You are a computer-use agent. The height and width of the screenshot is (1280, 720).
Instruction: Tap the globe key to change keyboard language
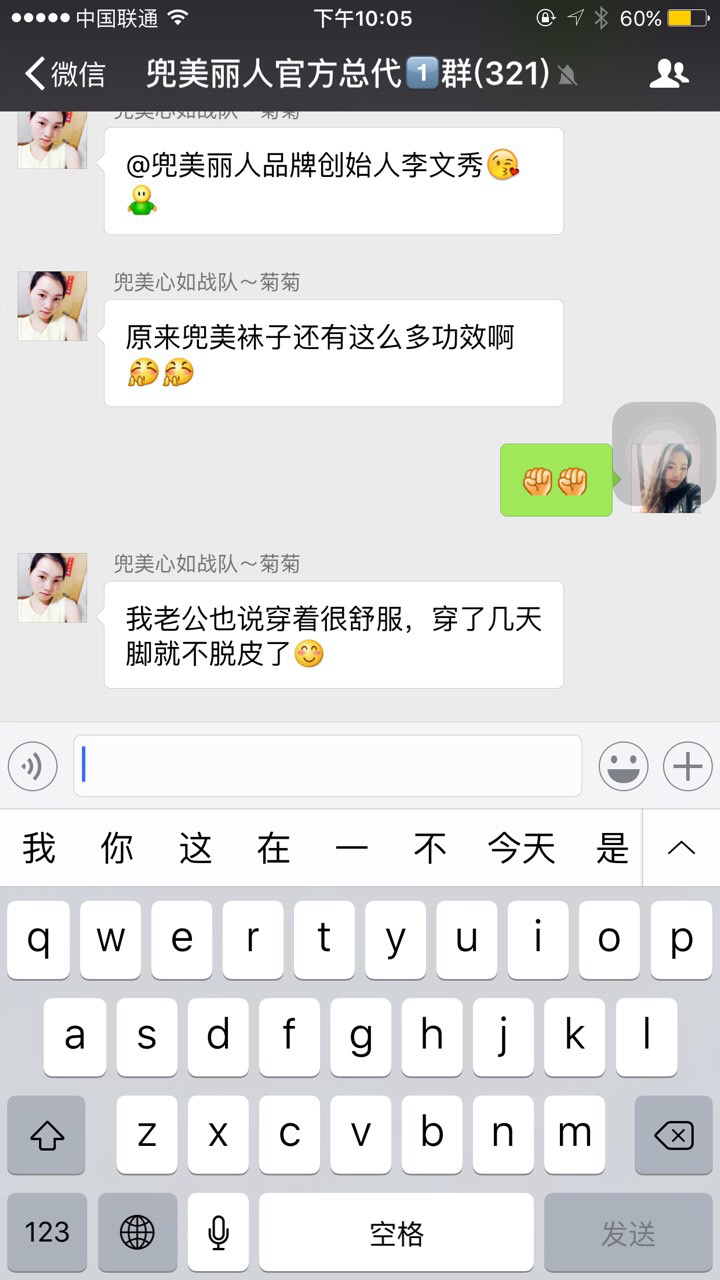[x=137, y=1233]
